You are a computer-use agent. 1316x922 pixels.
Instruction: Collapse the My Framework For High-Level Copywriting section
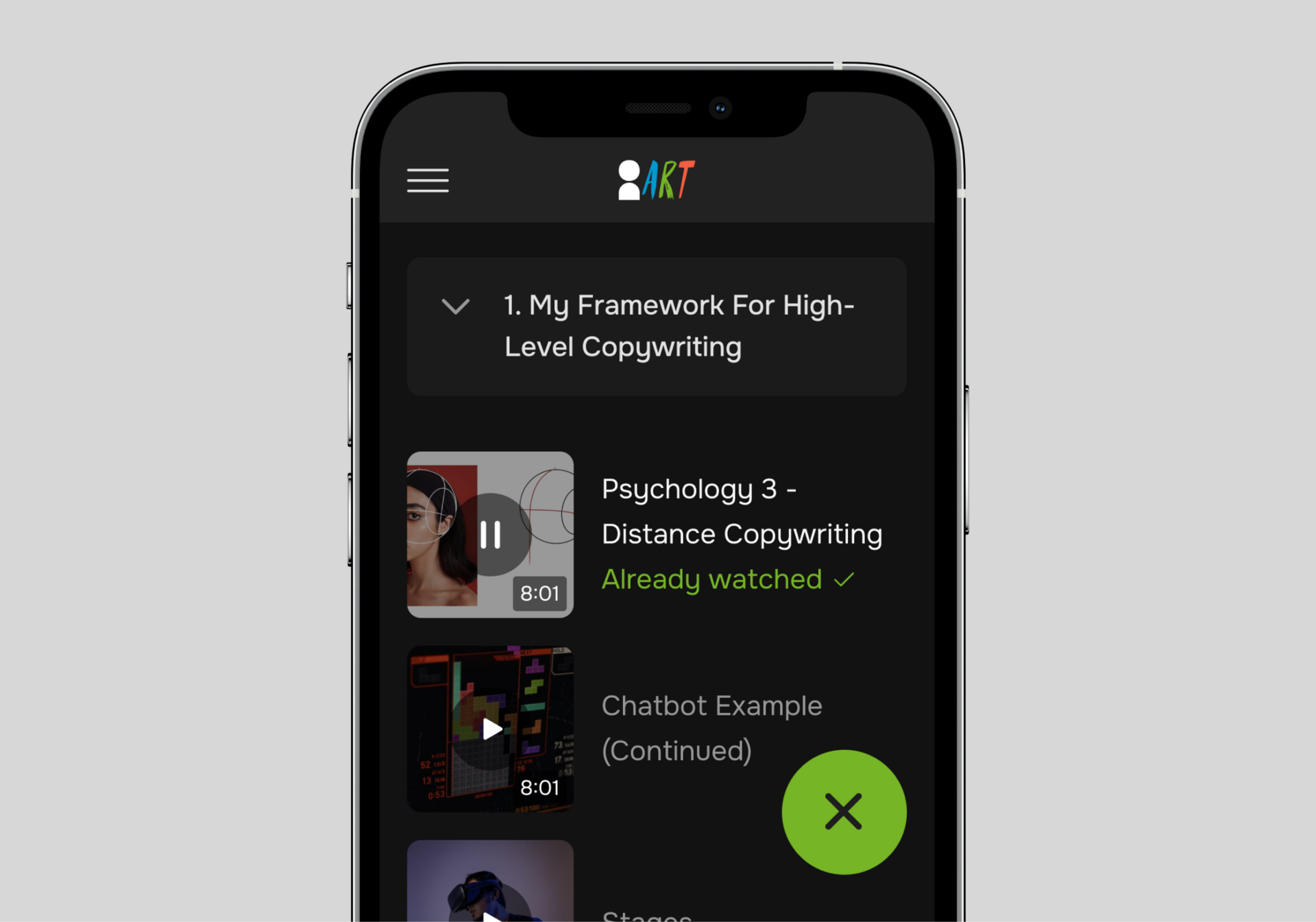point(456,306)
